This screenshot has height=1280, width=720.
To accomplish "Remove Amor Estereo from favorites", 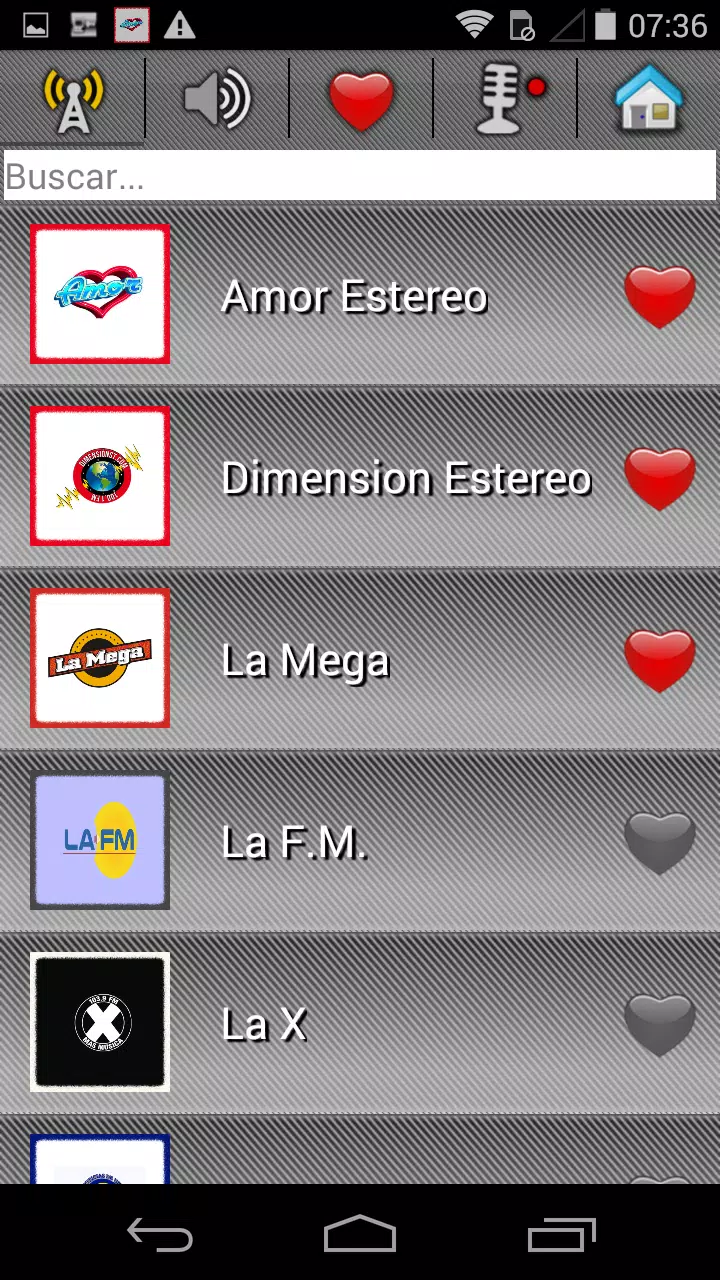I will [x=660, y=297].
